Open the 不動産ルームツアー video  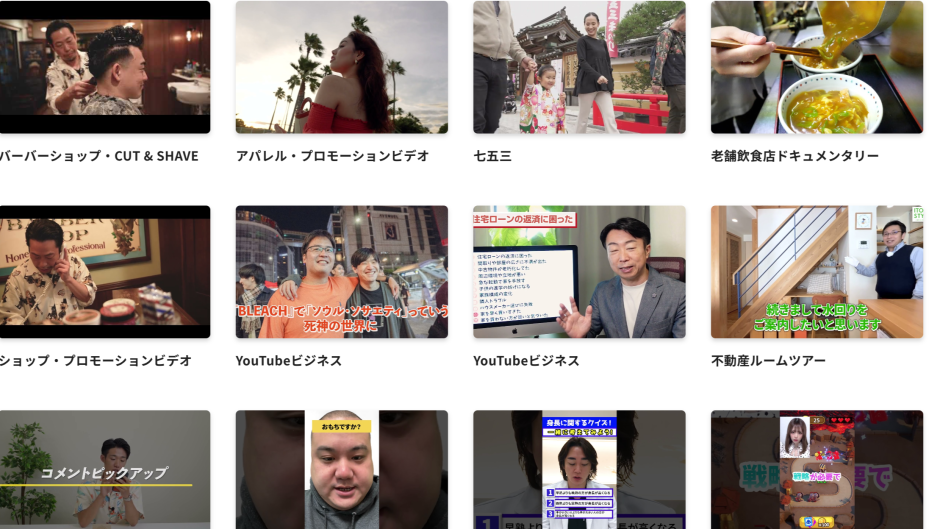816,272
